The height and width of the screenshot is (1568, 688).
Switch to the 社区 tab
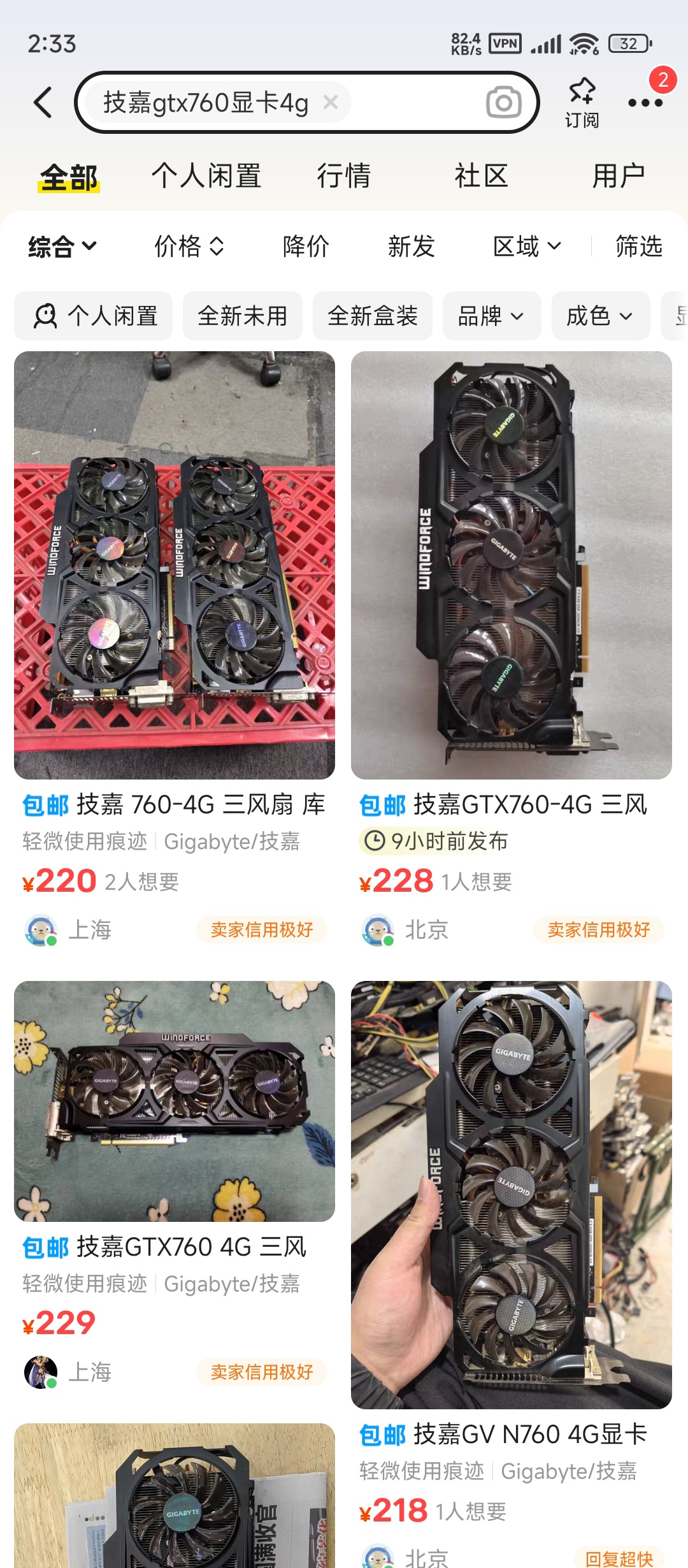(481, 176)
